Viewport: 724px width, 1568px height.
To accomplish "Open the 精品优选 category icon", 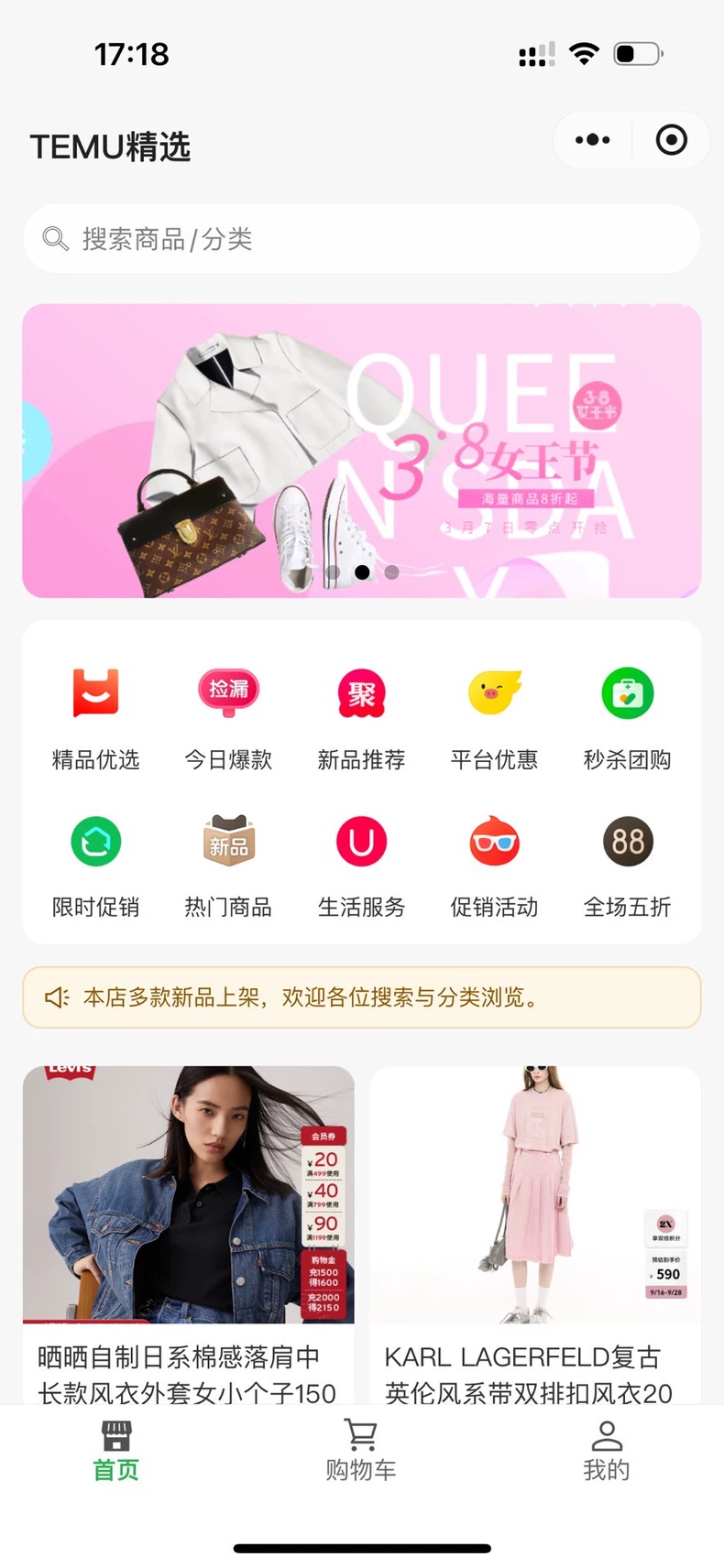I will (95, 693).
